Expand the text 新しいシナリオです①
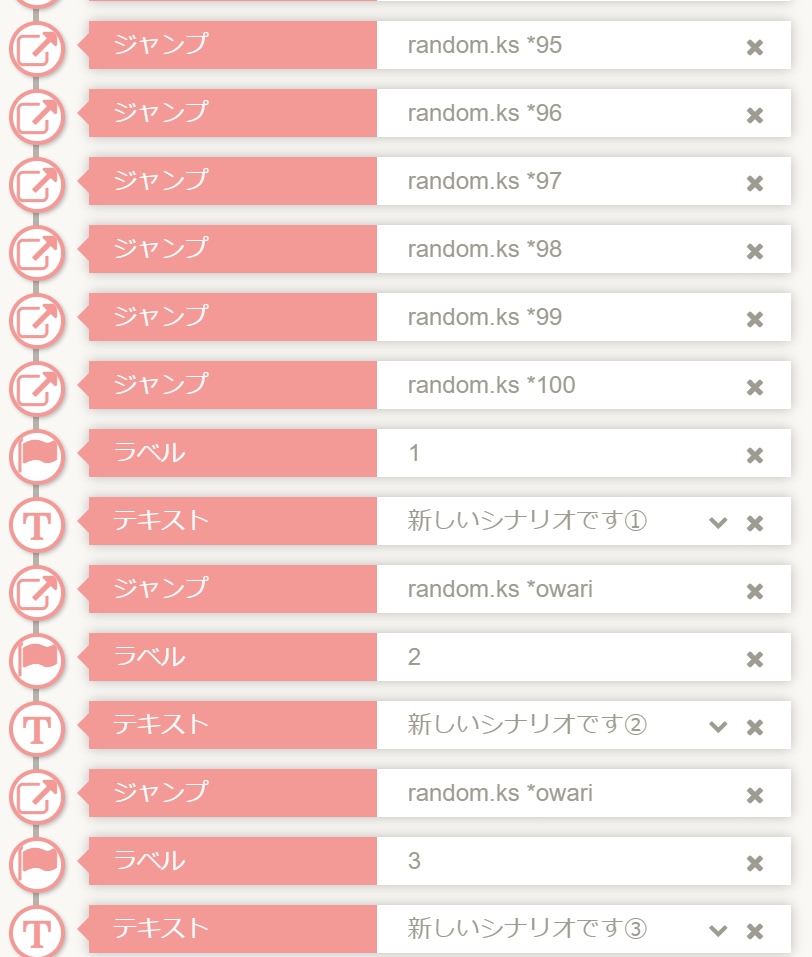This screenshot has height=957, width=812. [x=717, y=523]
